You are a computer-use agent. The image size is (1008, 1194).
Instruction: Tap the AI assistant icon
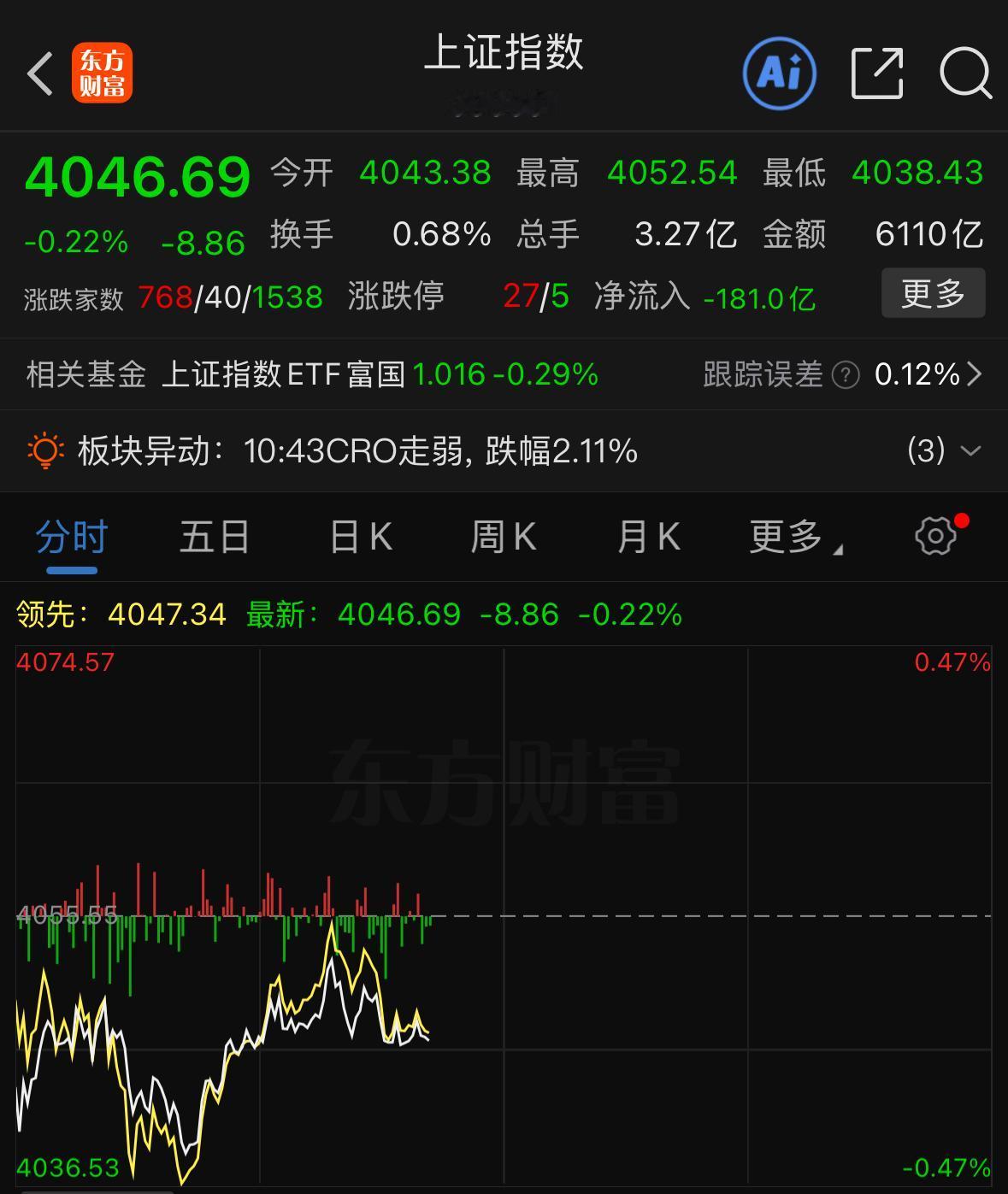(x=779, y=73)
